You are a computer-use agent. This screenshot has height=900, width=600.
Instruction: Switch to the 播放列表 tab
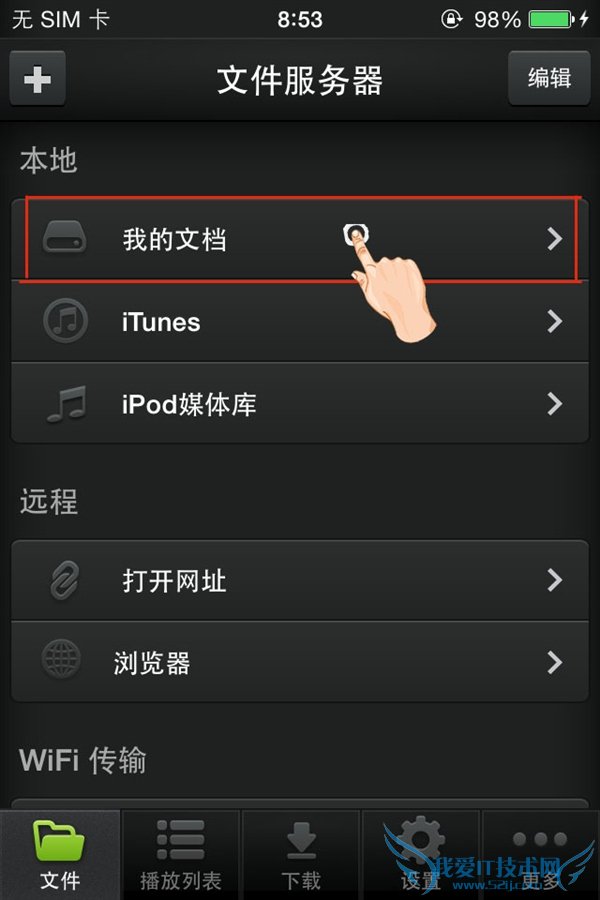click(180, 856)
